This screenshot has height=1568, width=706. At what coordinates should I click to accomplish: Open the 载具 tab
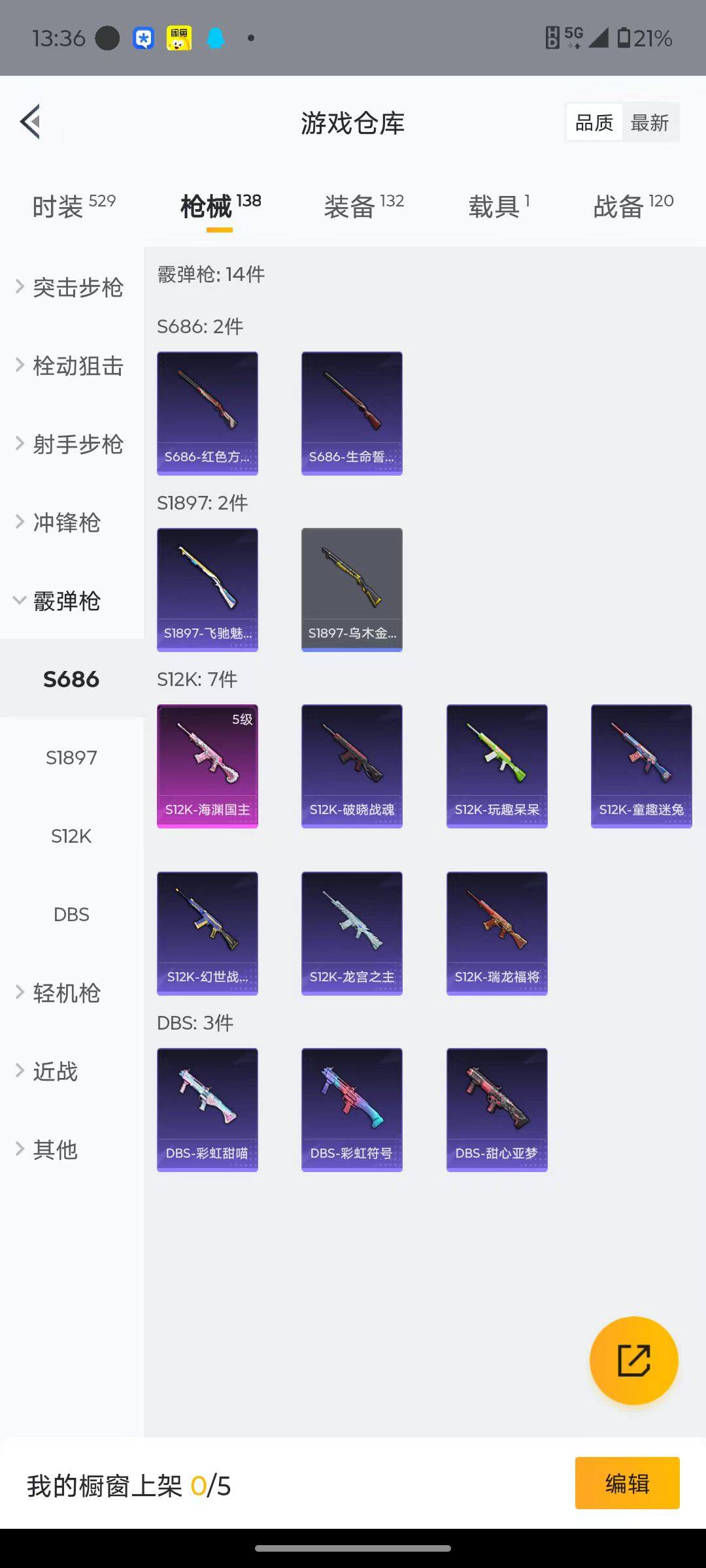click(x=499, y=206)
